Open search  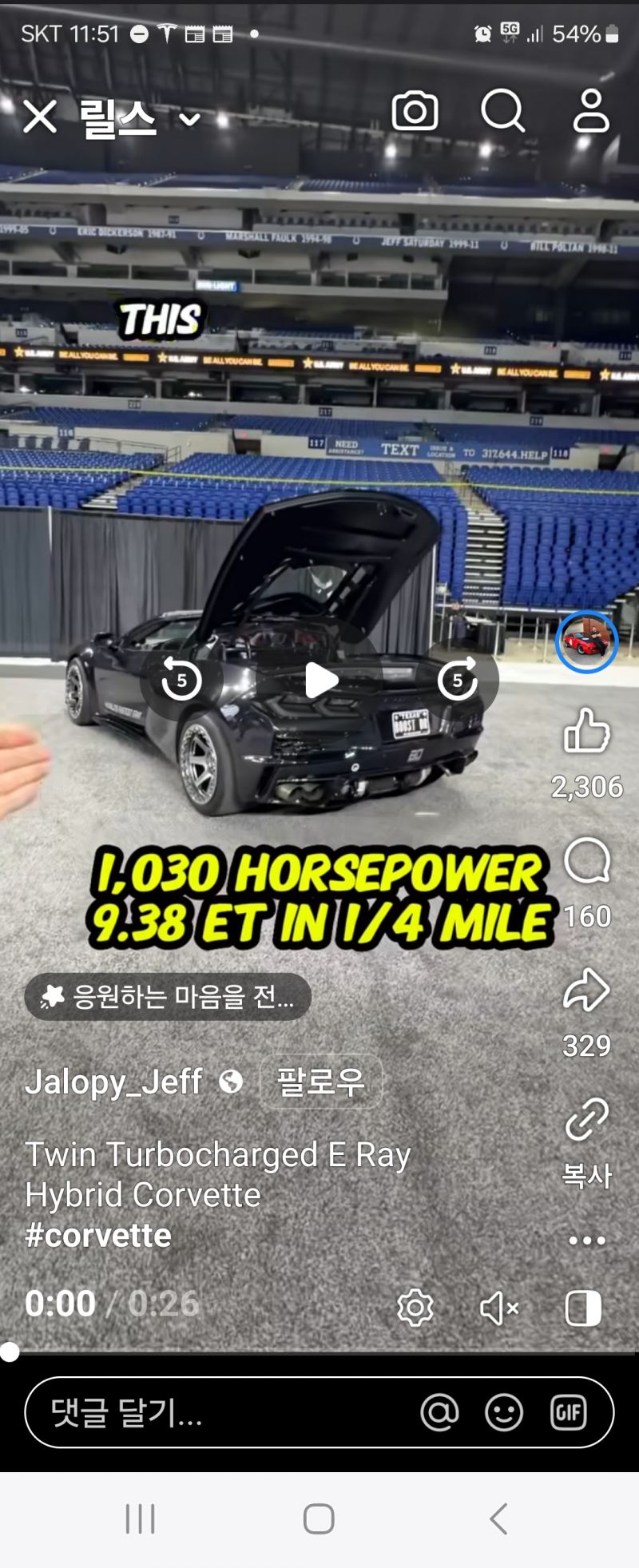tap(502, 111)
